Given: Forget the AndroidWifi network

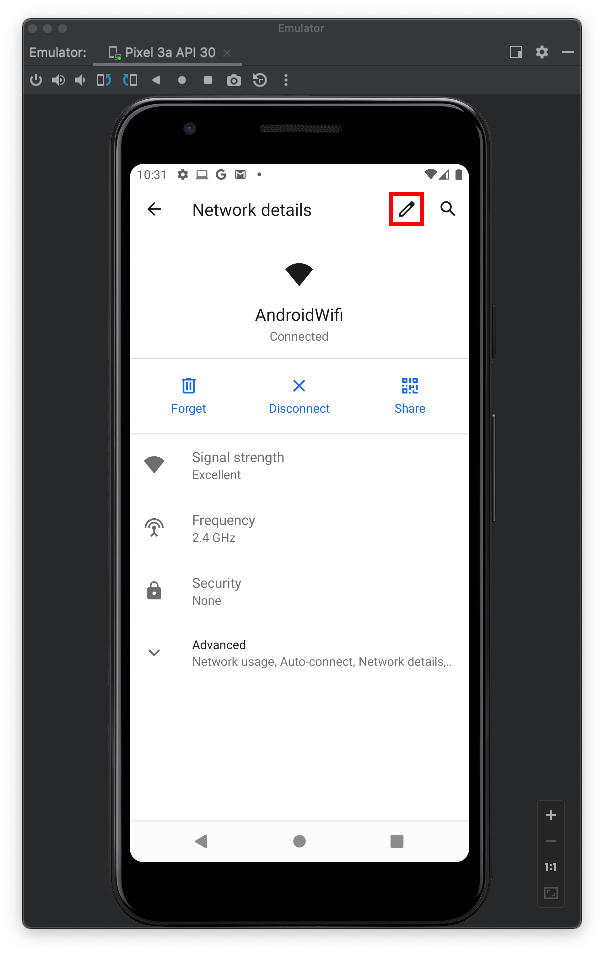Looking at the screenshot, I should (x=188, y=395).
